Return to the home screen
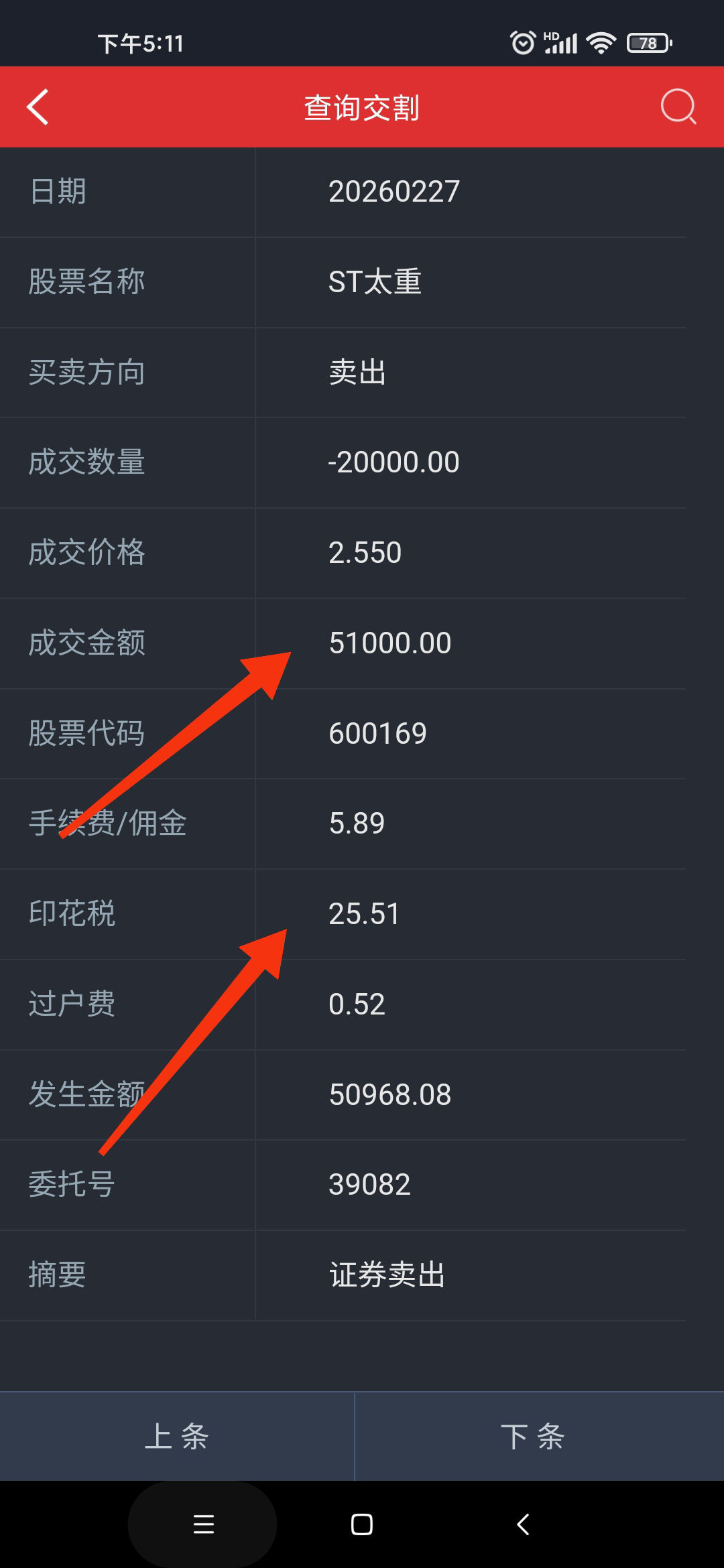This screenshot has height=1568, width=724. (x=362, y=1524)
